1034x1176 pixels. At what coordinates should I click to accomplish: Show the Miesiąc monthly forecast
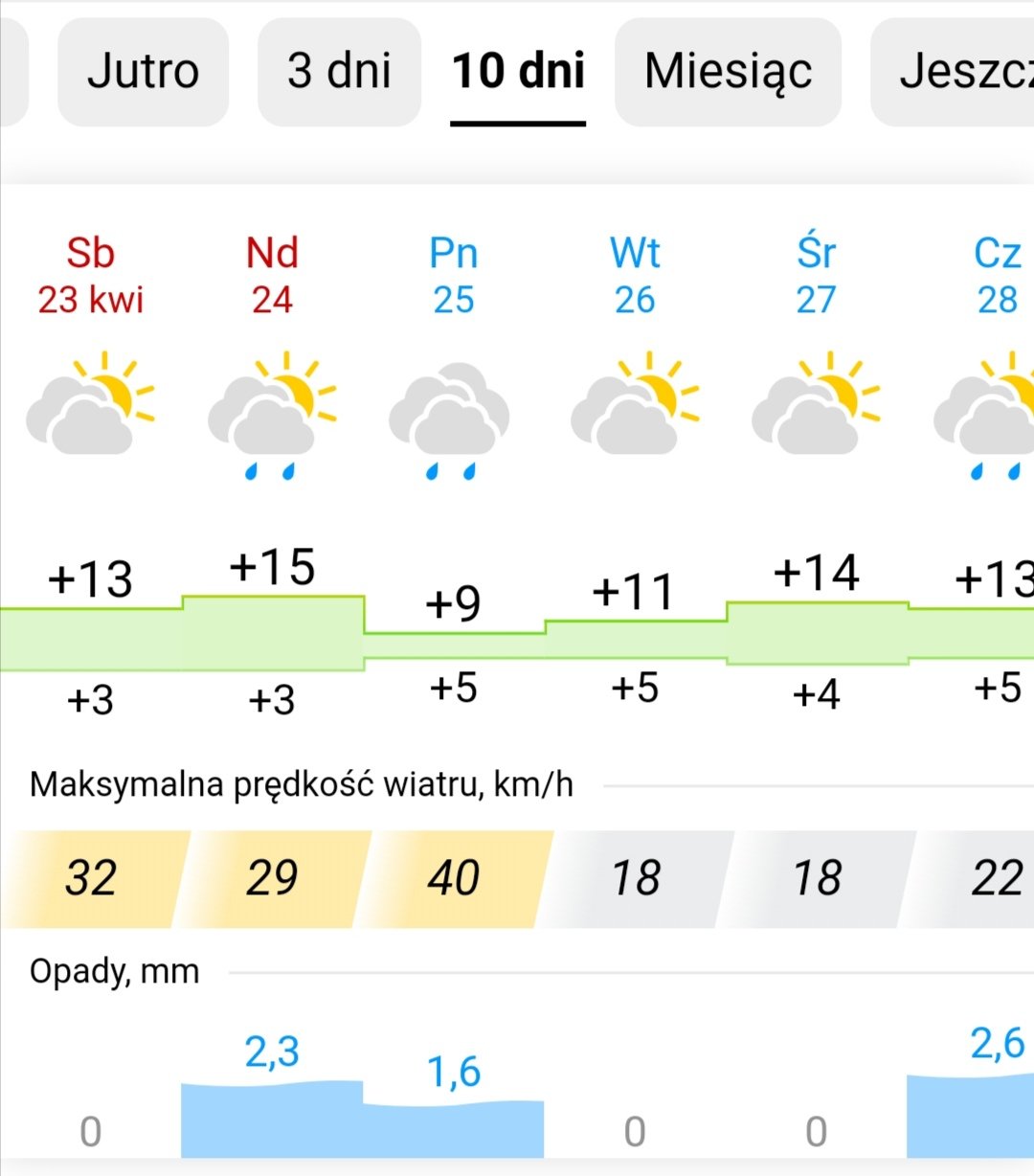[x=728, y=72]
